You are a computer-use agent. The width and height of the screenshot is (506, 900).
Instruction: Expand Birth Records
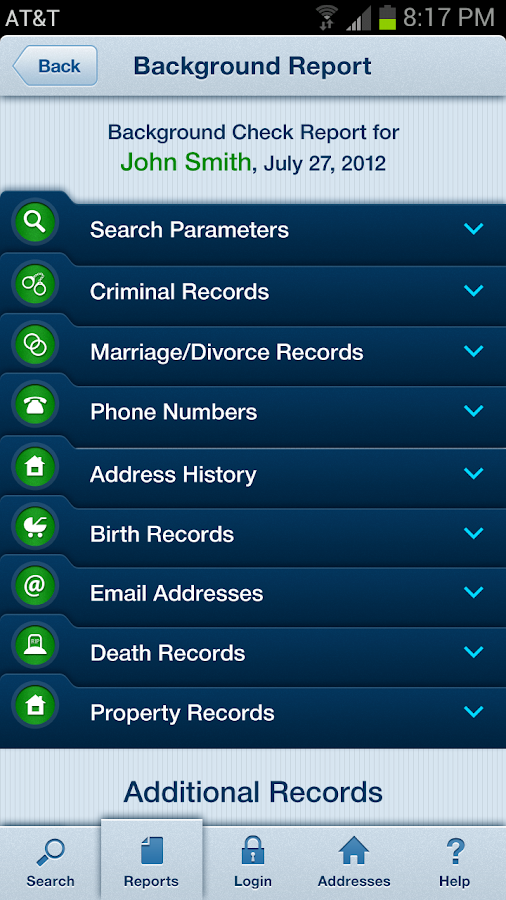[x=253, y=534]
